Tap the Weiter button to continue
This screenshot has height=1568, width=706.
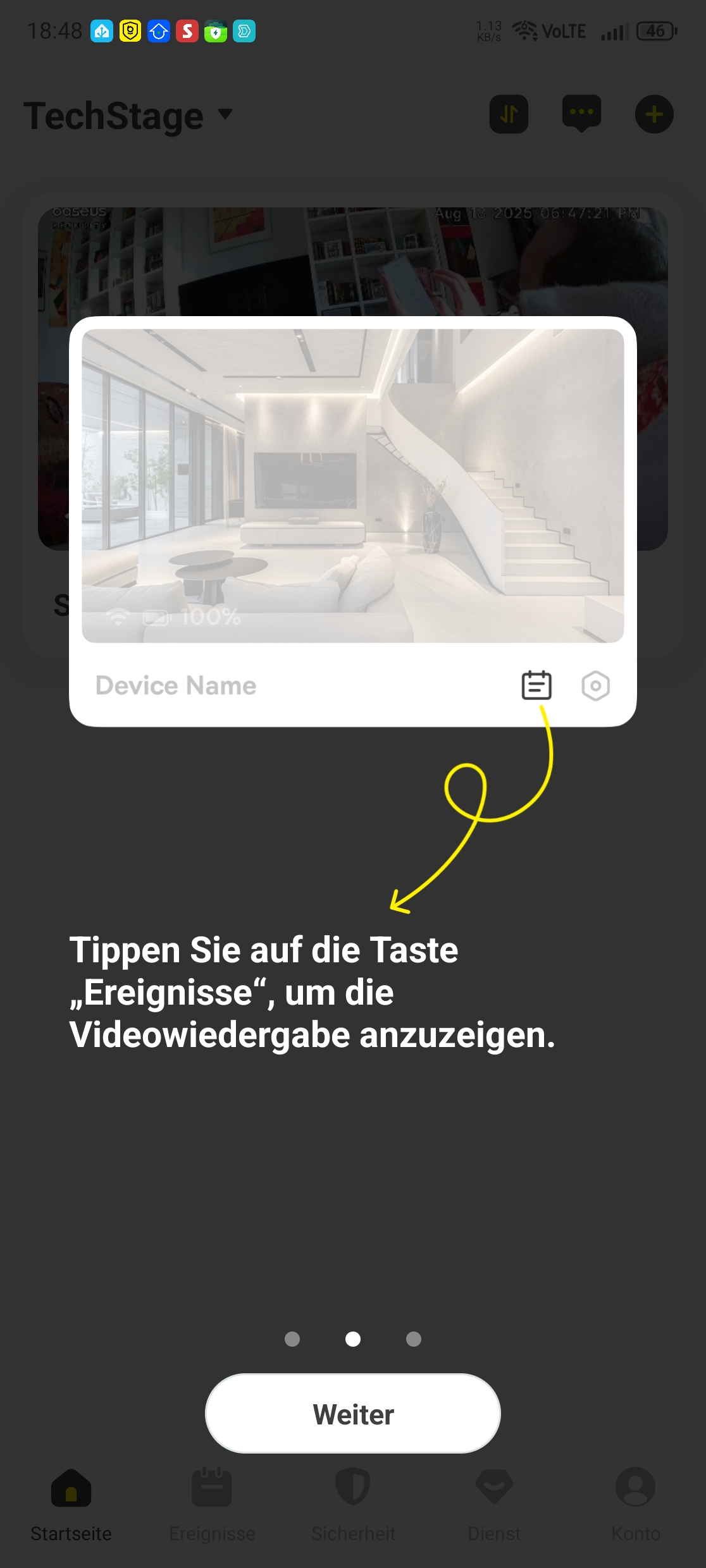353,1414
